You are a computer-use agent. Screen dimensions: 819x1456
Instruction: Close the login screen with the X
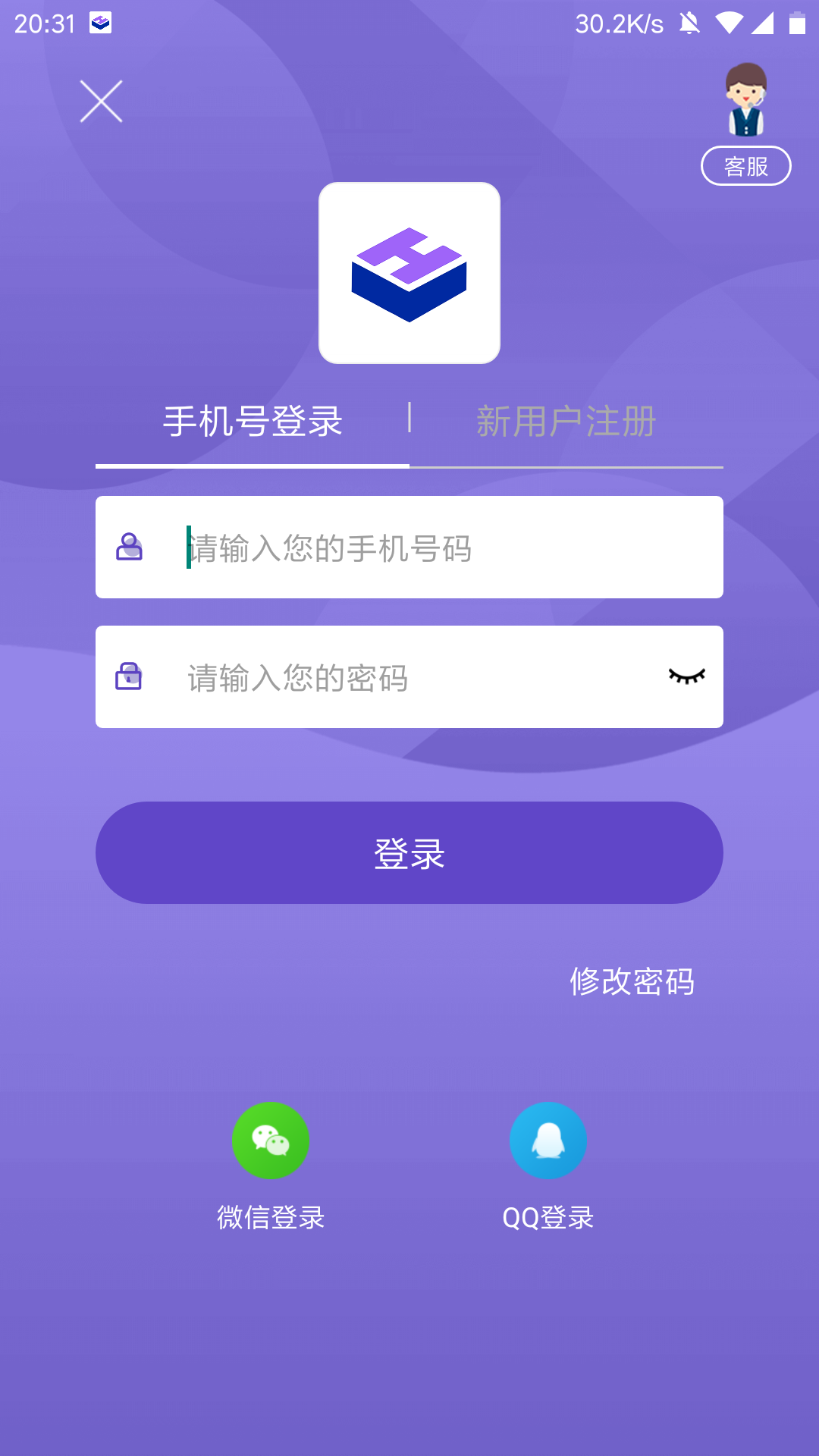coord(101,102)
